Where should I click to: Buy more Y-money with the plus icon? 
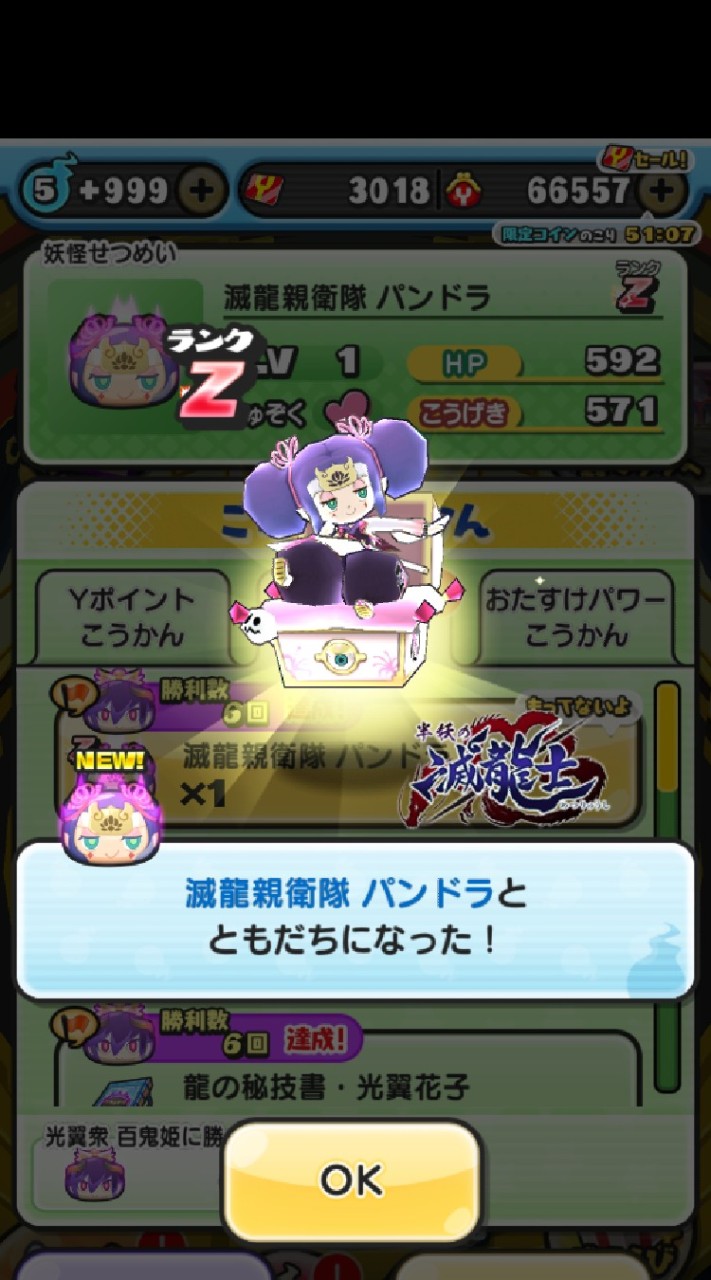663,191
